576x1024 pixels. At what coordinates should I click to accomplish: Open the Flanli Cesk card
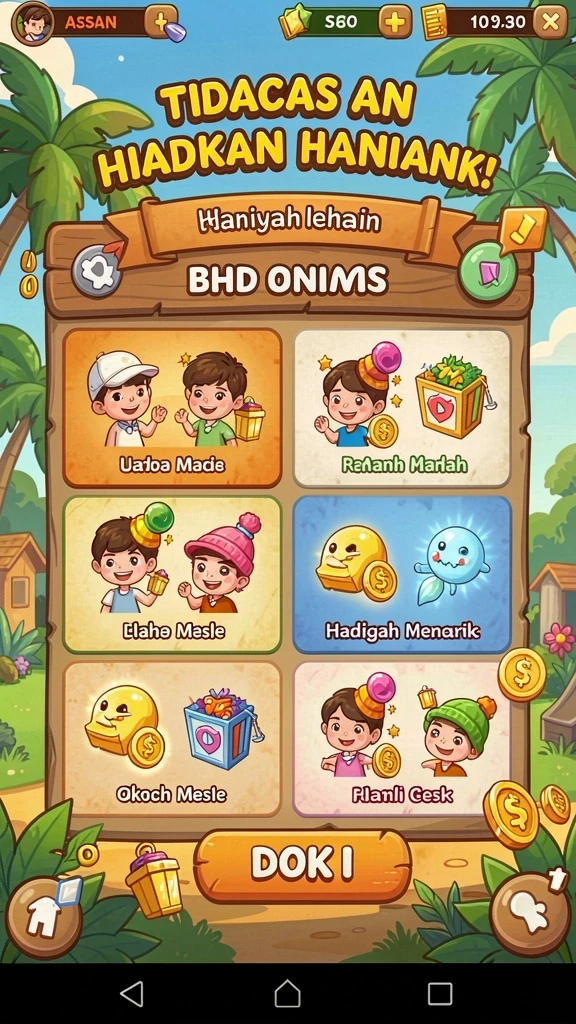click(402, 739)
